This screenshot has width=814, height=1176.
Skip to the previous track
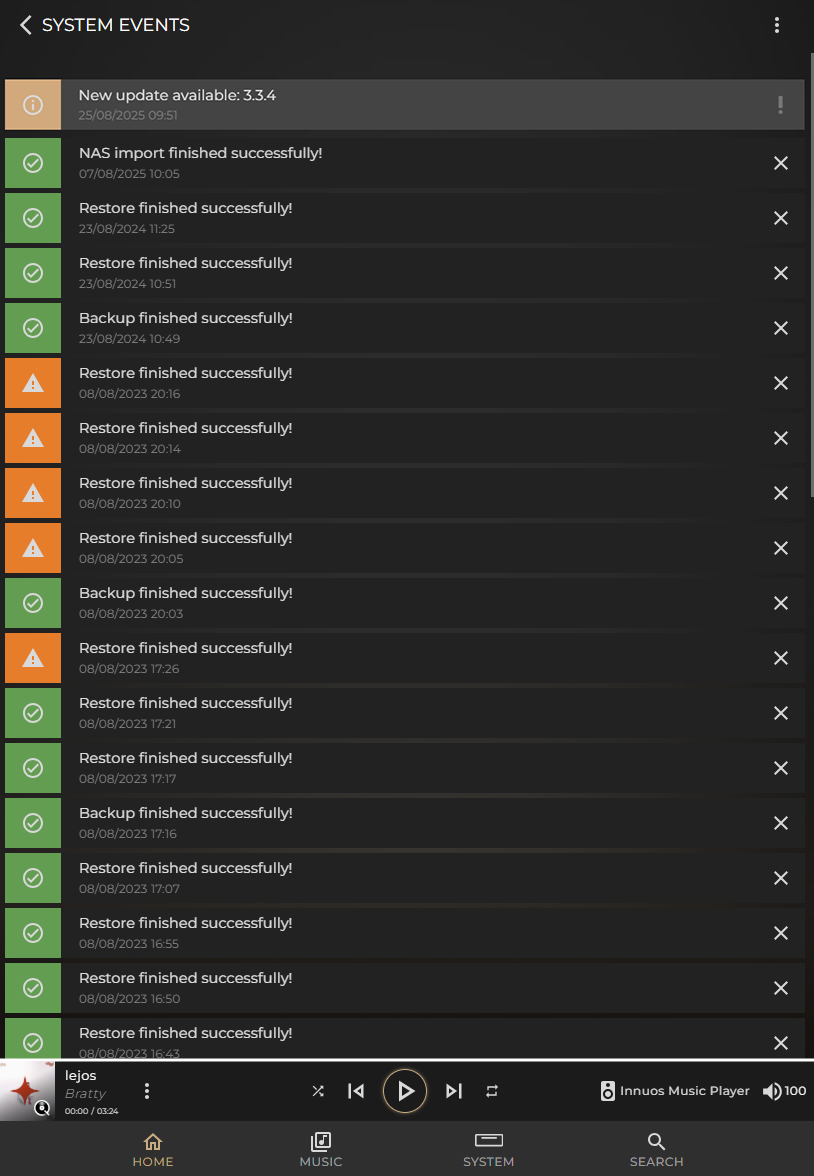click(356, 1091)
